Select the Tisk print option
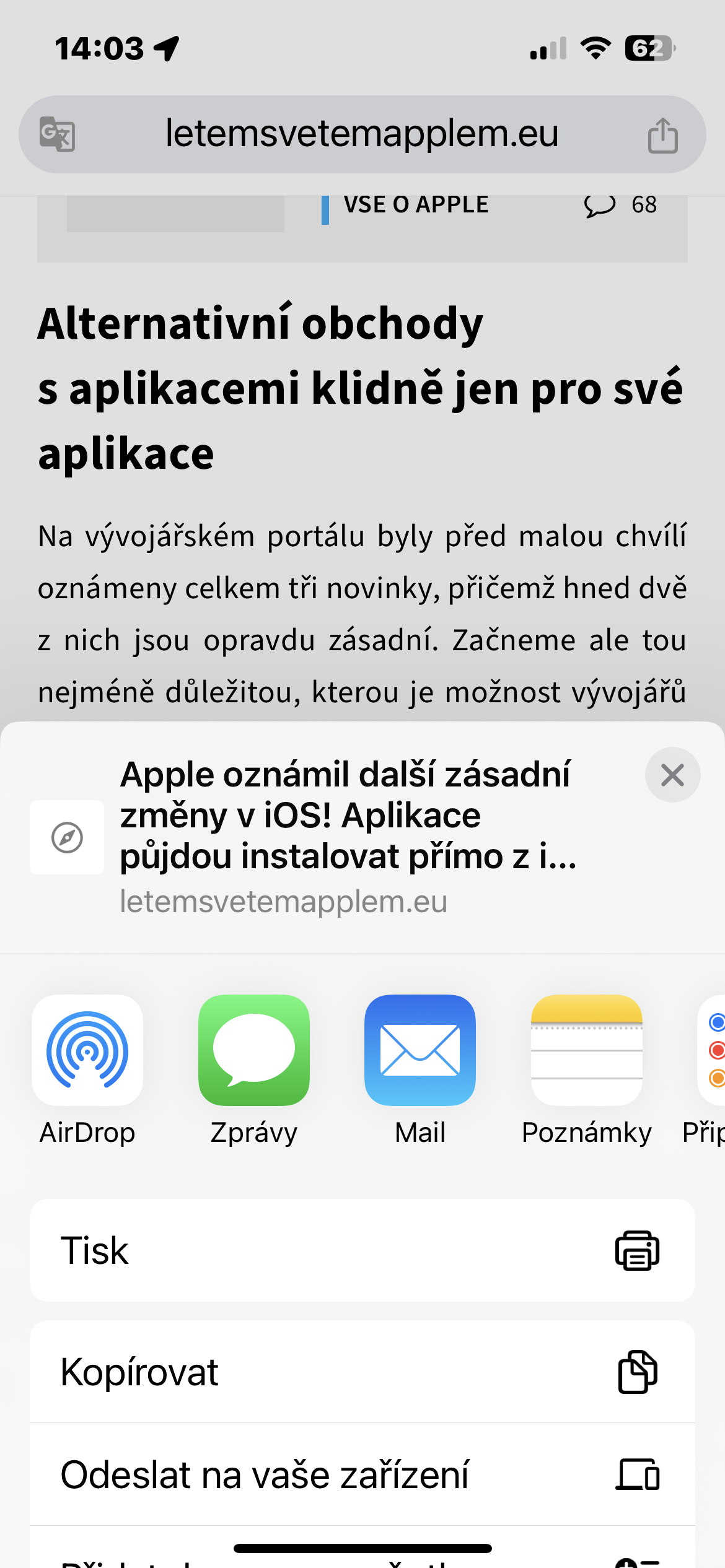This screenshot has width=725, height=1568. pos(362,1250)
